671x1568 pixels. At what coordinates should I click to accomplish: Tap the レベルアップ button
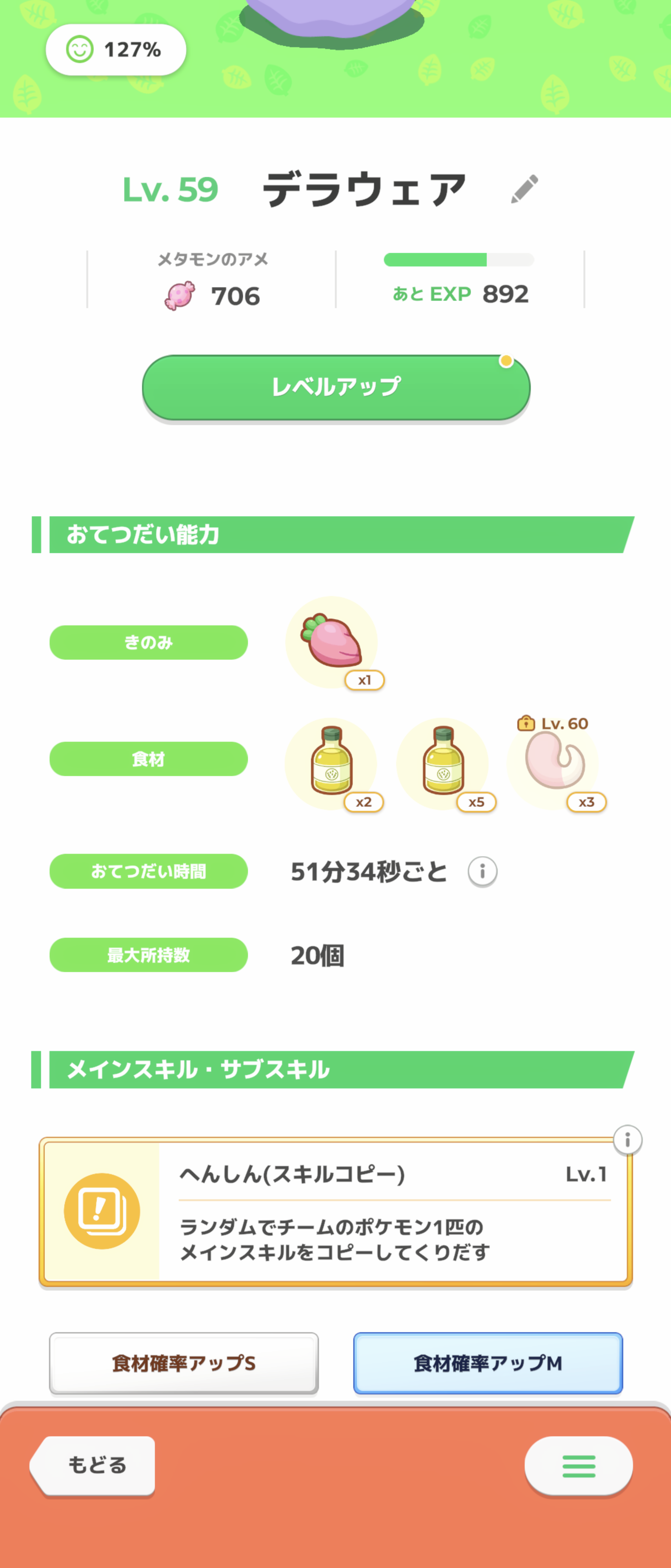pos(336,387)
